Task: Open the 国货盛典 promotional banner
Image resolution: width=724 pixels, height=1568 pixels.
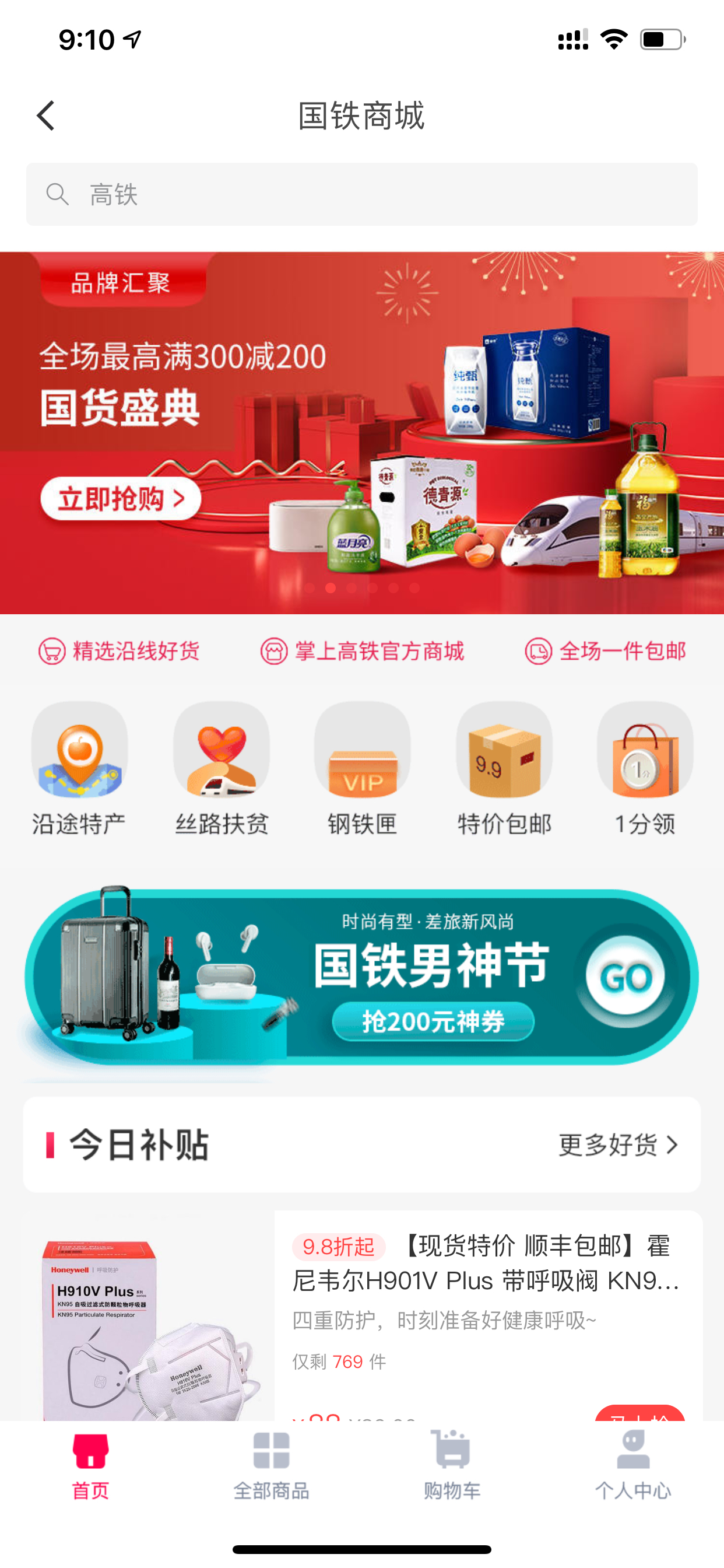Action: click(362, 433)
